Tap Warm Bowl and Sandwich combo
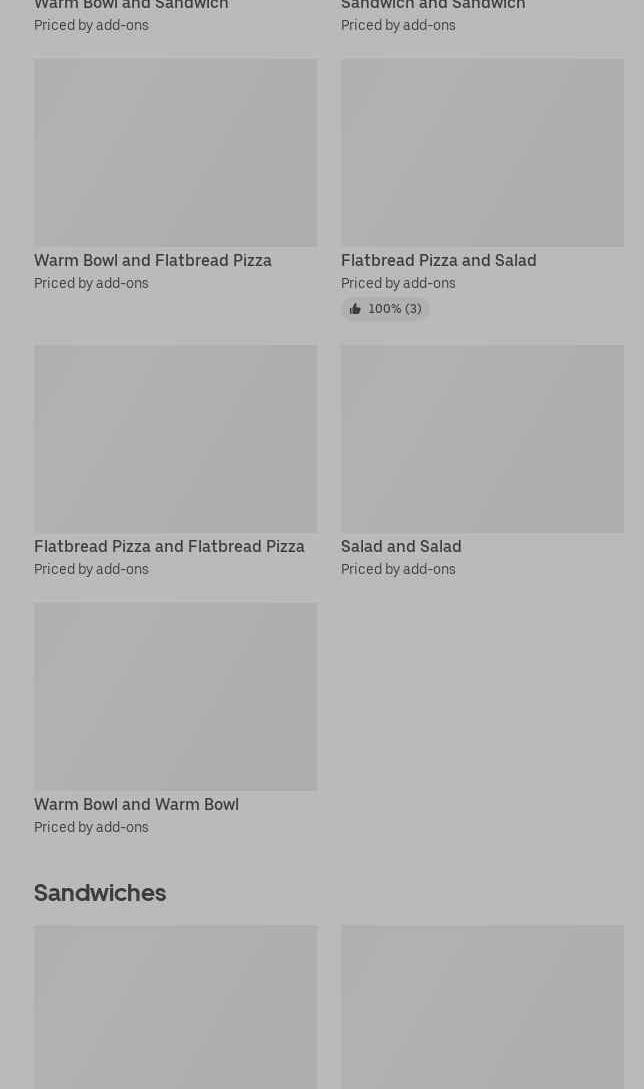This screenshot has width=644, height=1089. coord(131,7)
